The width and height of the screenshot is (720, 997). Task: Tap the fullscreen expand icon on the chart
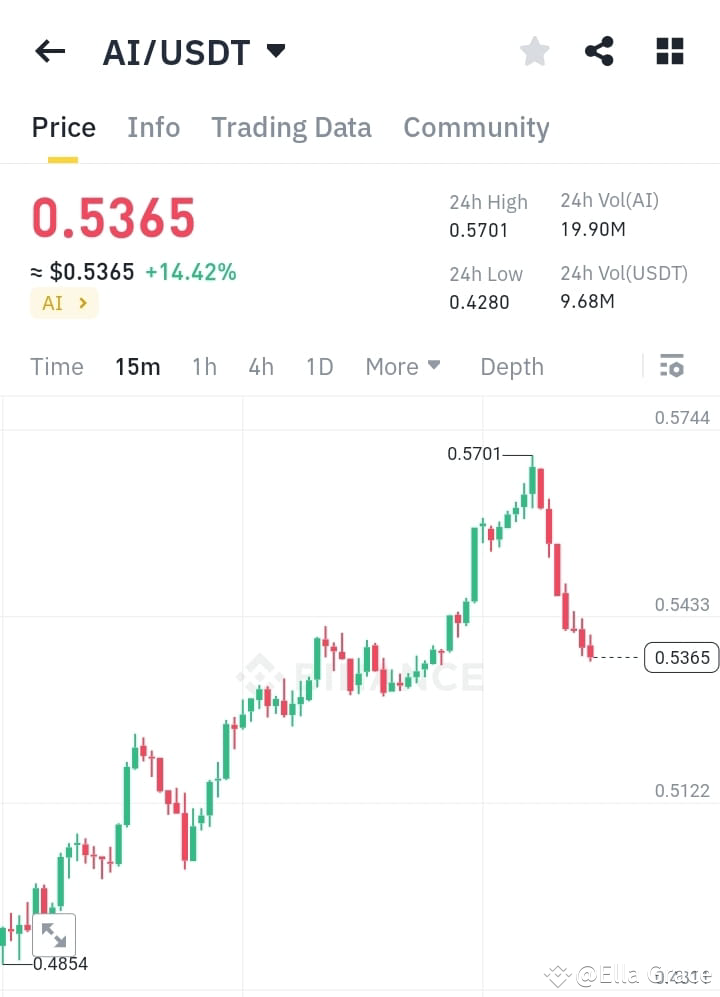(x=54, y=934)
